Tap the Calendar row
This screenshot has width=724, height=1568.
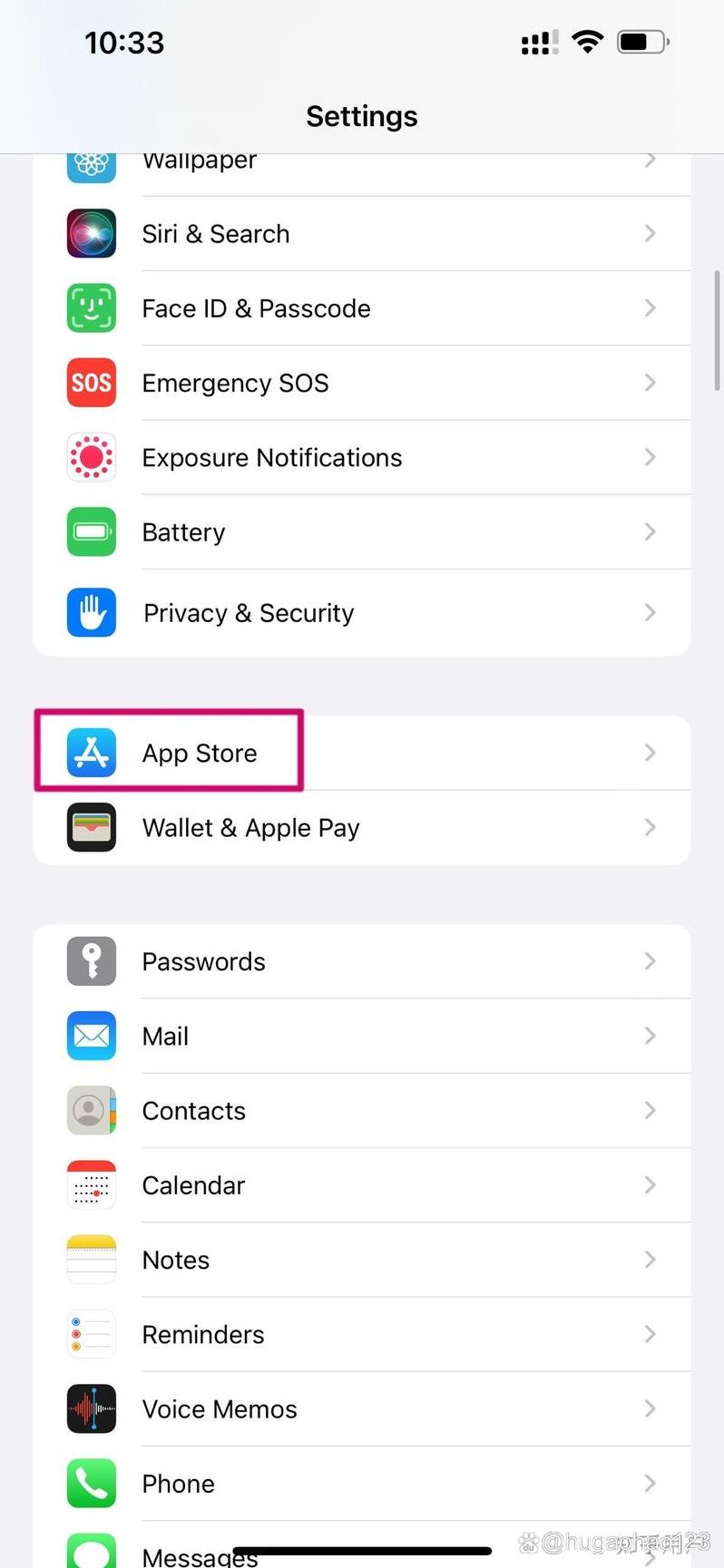pos(361,1184)
